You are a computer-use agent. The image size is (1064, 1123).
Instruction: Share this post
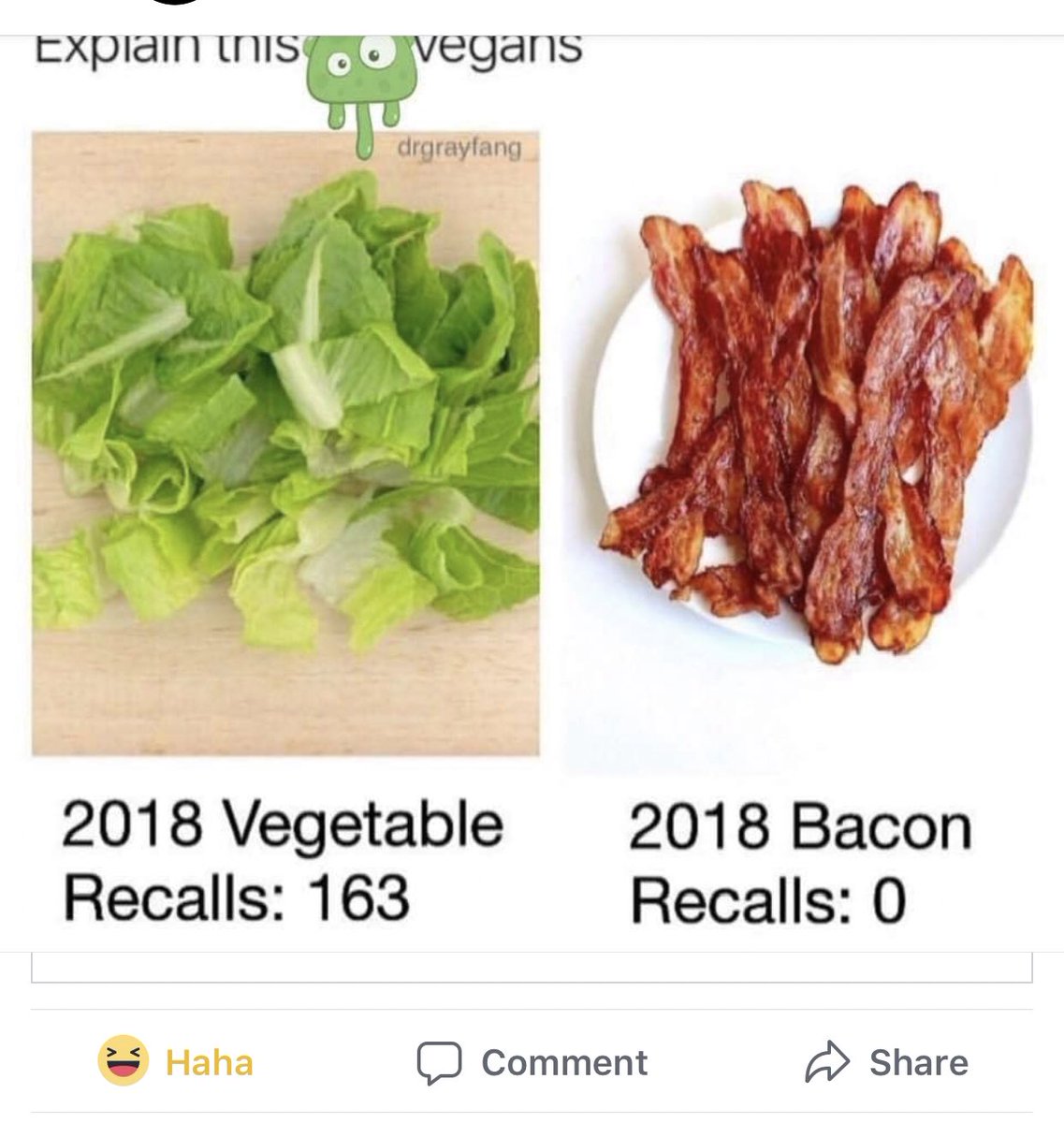[886, 1063]
